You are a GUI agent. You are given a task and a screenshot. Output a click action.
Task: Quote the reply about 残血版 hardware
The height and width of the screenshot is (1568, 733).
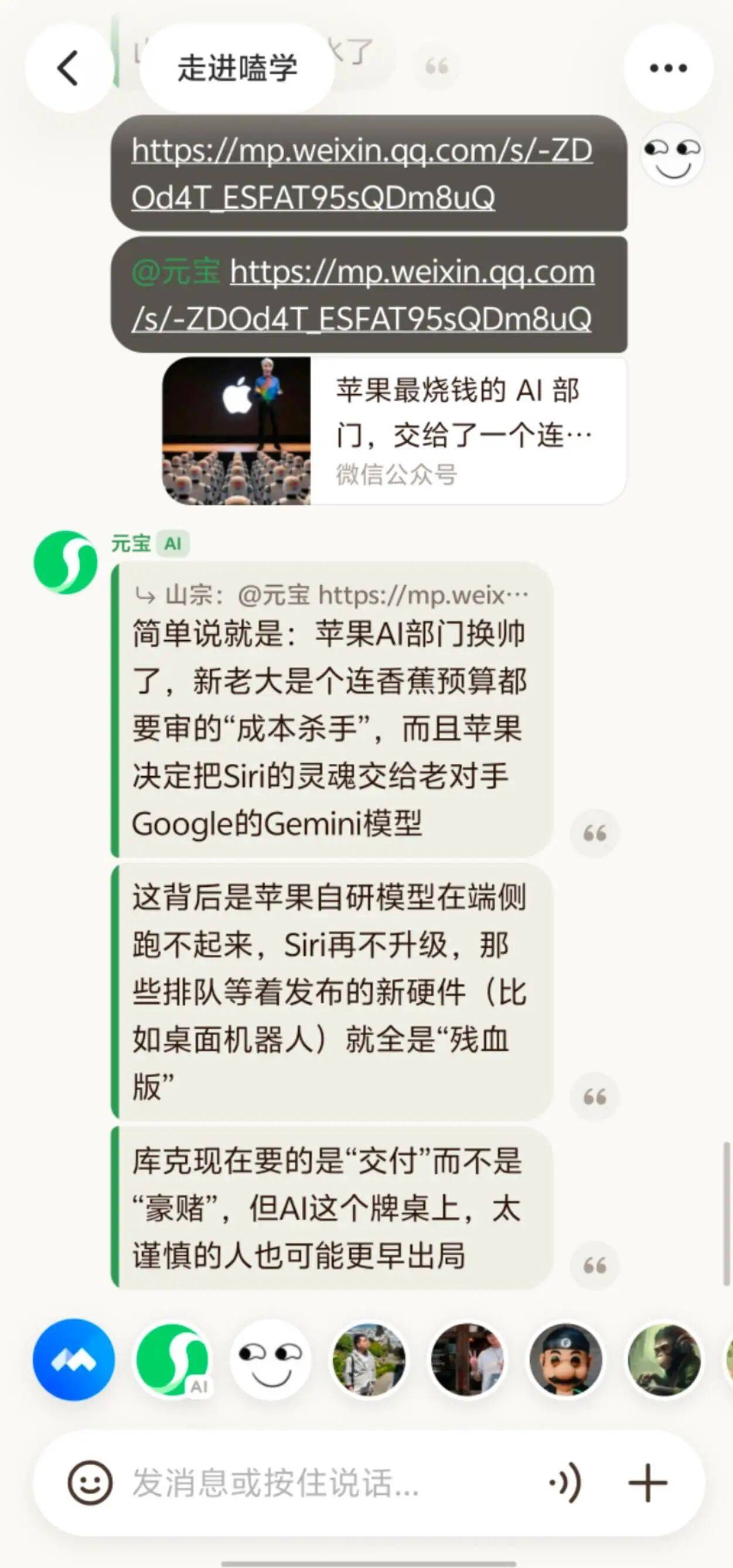click(x=594, y=1097)
